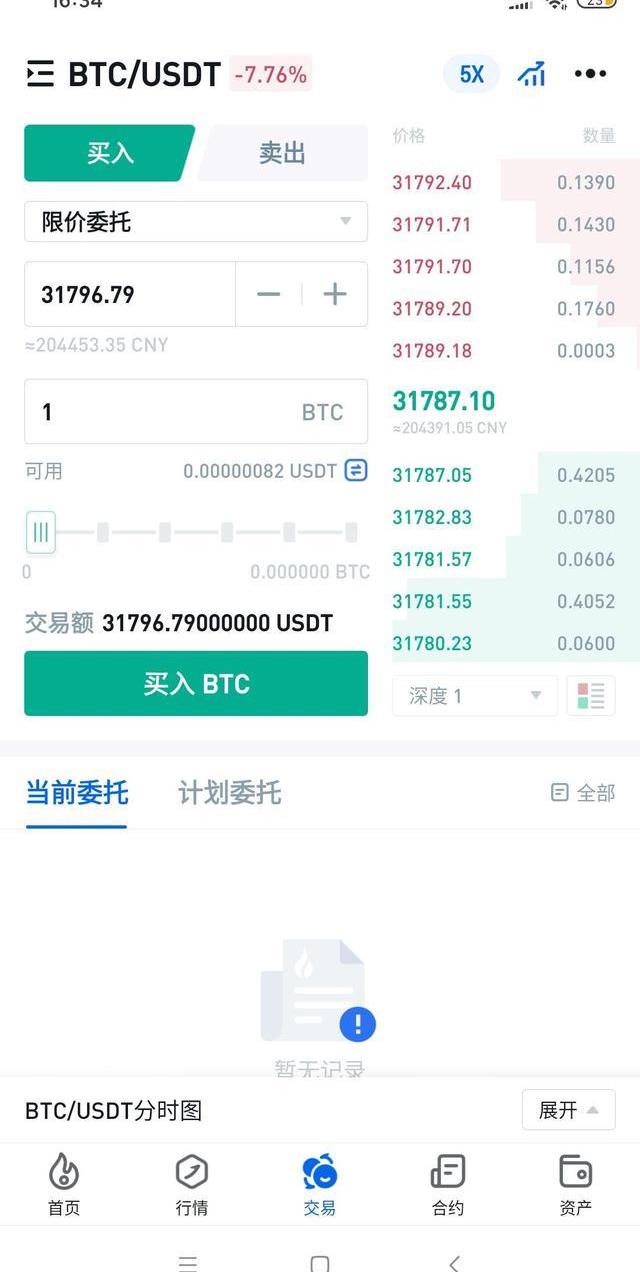This screenshot has height=1272, width=640.
Task: View 全部 orders
Action: (583, 793)
